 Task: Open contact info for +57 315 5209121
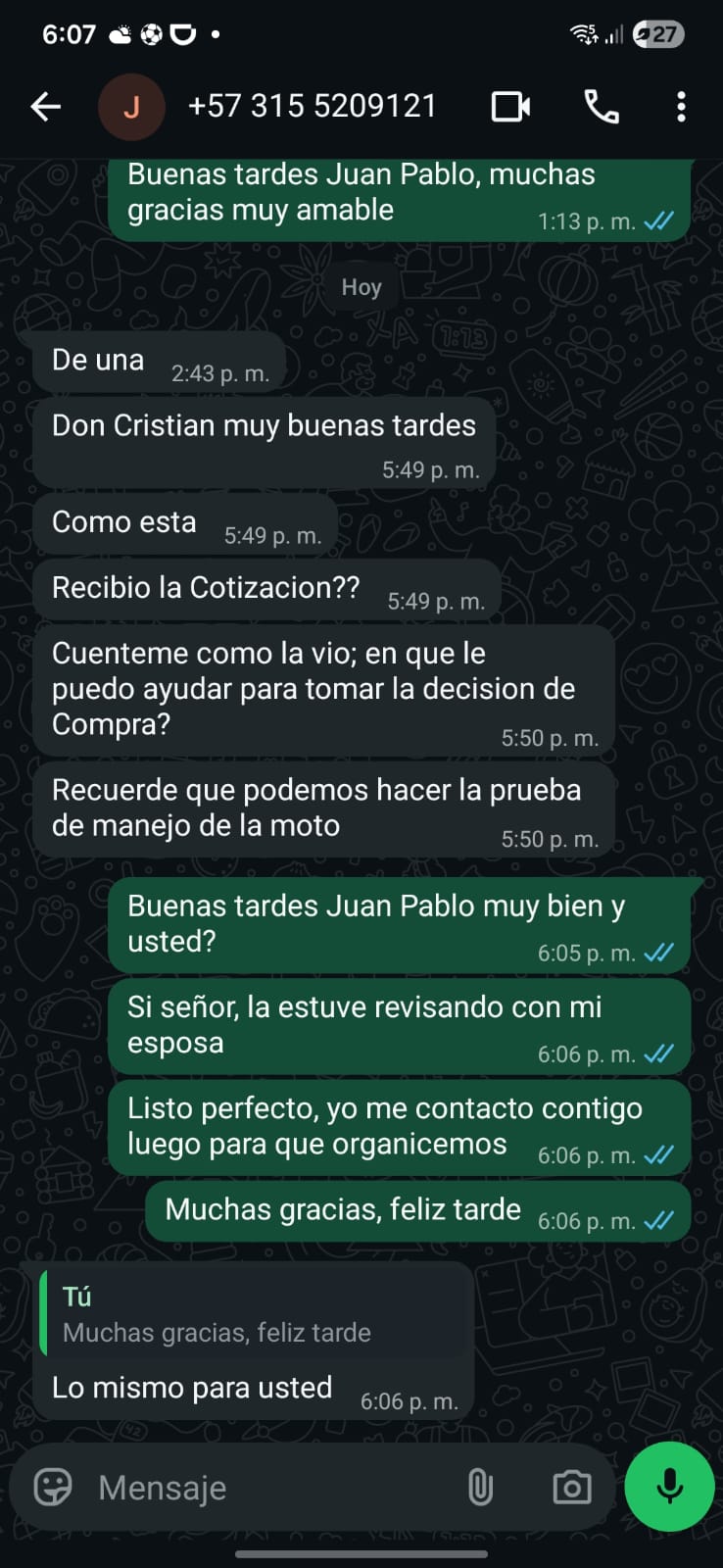(312, 107)
